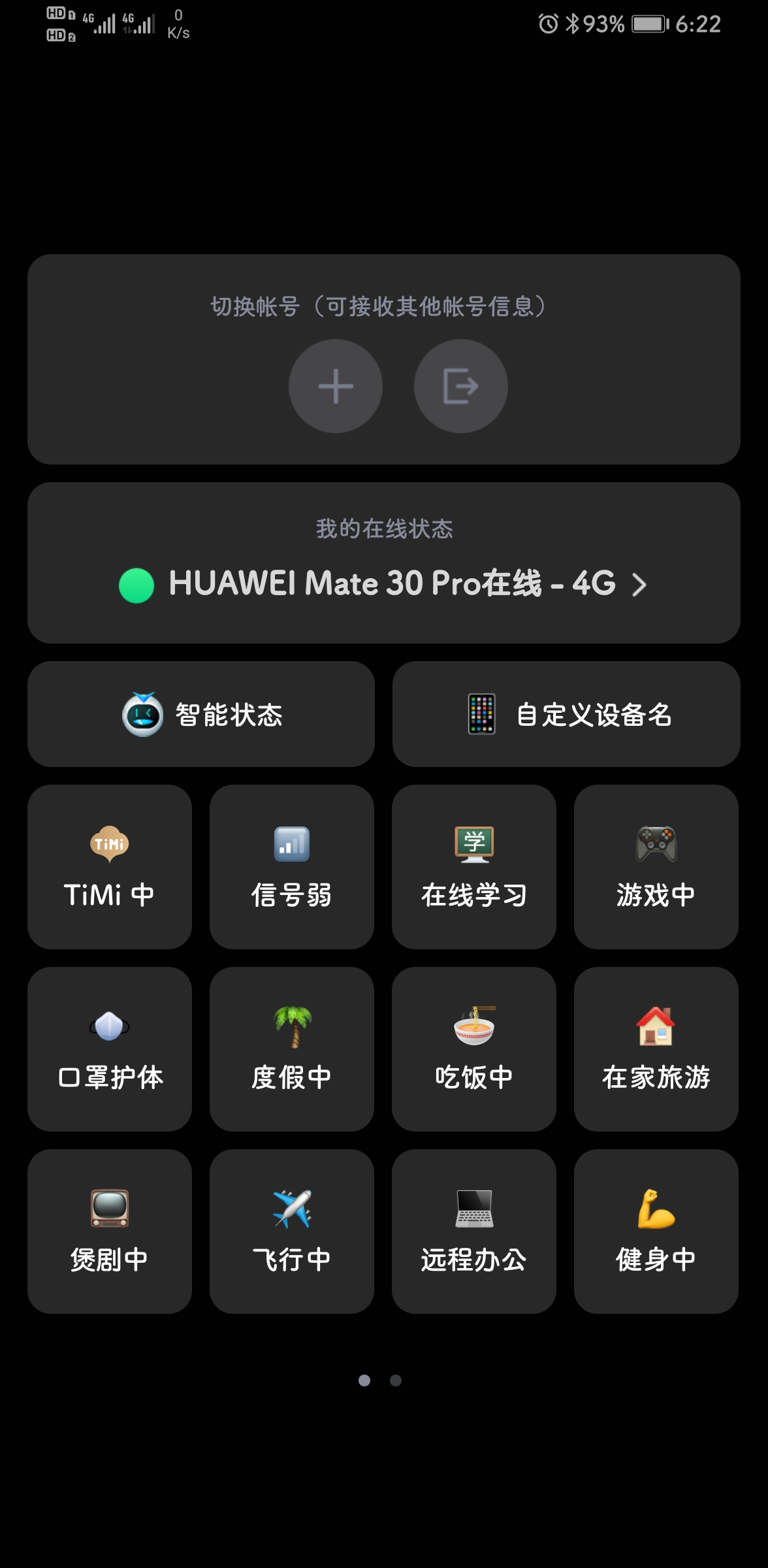The width and height of the screenshot is (768, 1568).
Task: Tap the plus icon to add another account
Action: [x=336, y=386]
